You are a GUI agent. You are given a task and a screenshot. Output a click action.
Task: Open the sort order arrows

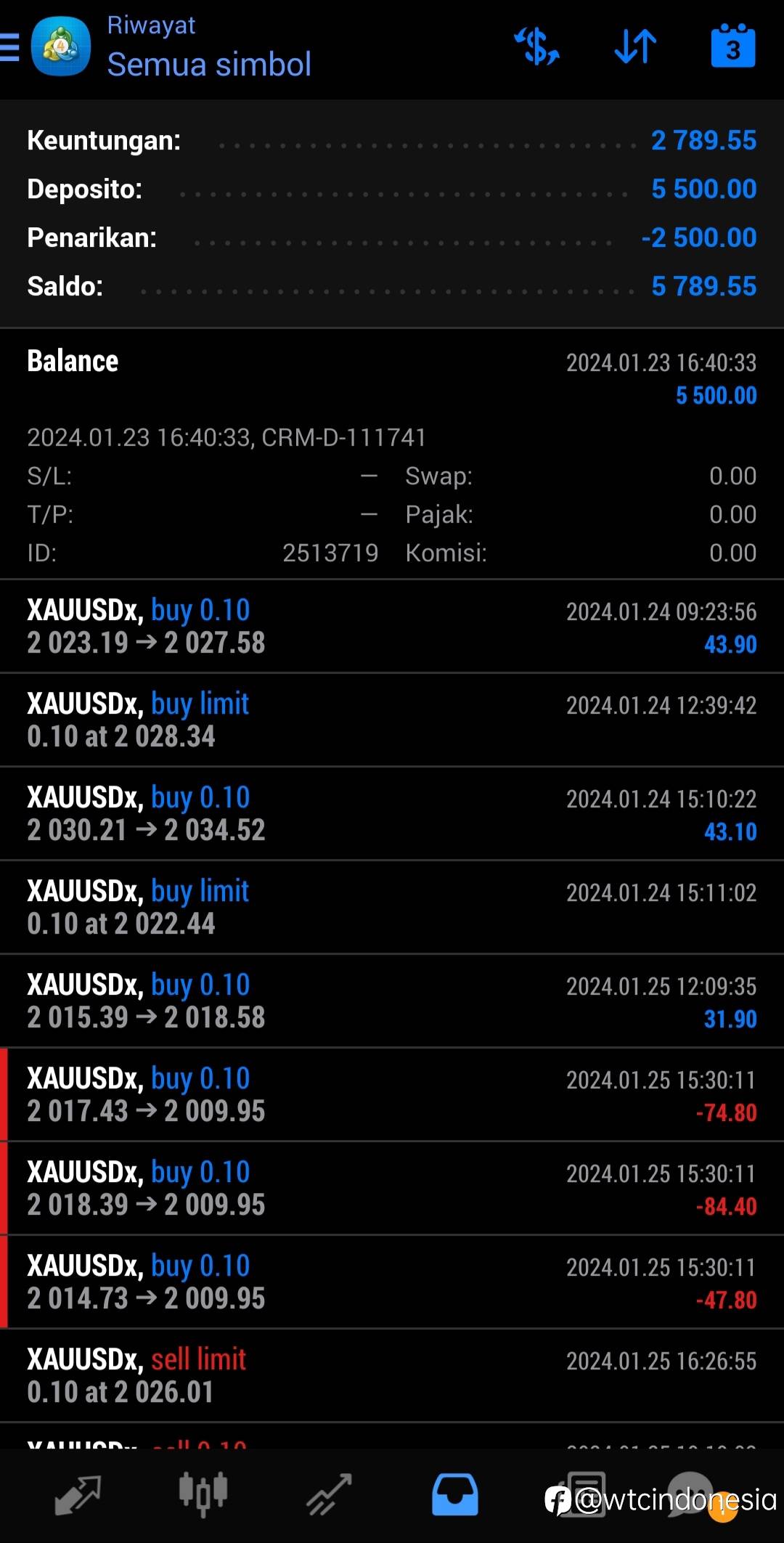[635, 46]
